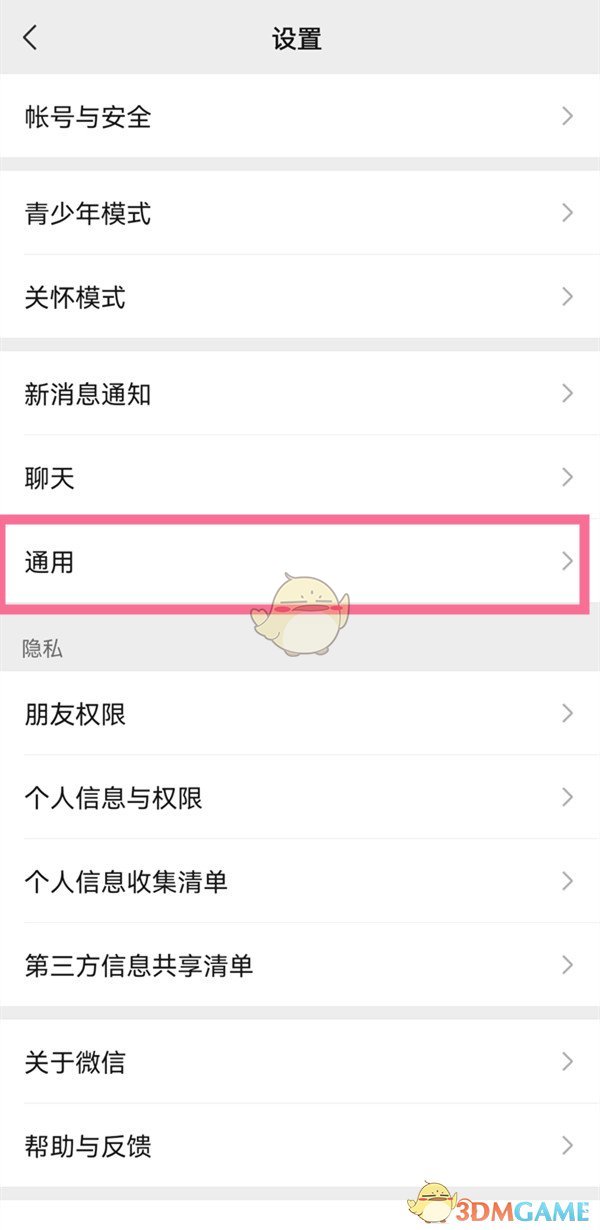Select the 通用 settings row
Image resolution: width=600 pixels, height=1230 pixels.
[x=299, y=561]
